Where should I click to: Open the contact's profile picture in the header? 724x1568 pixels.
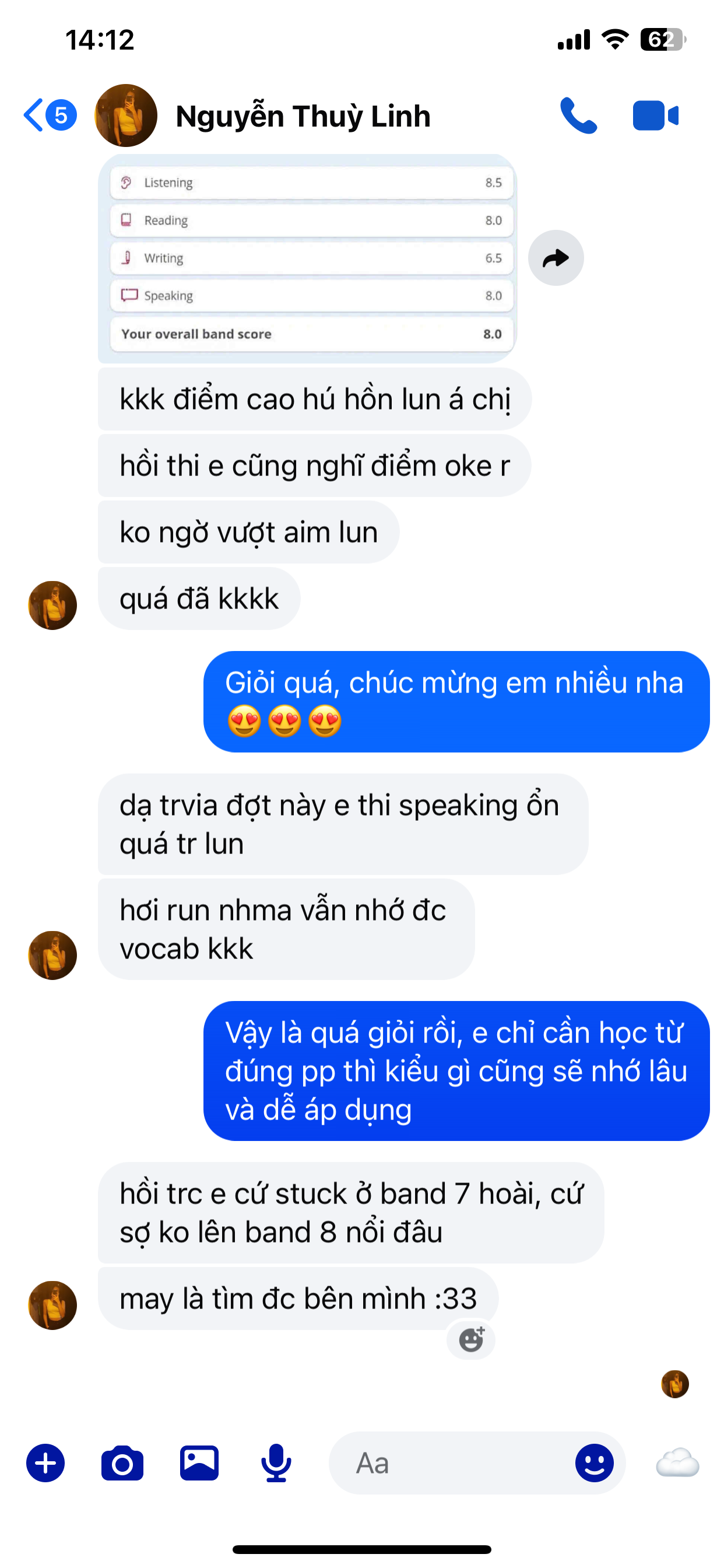126,116
